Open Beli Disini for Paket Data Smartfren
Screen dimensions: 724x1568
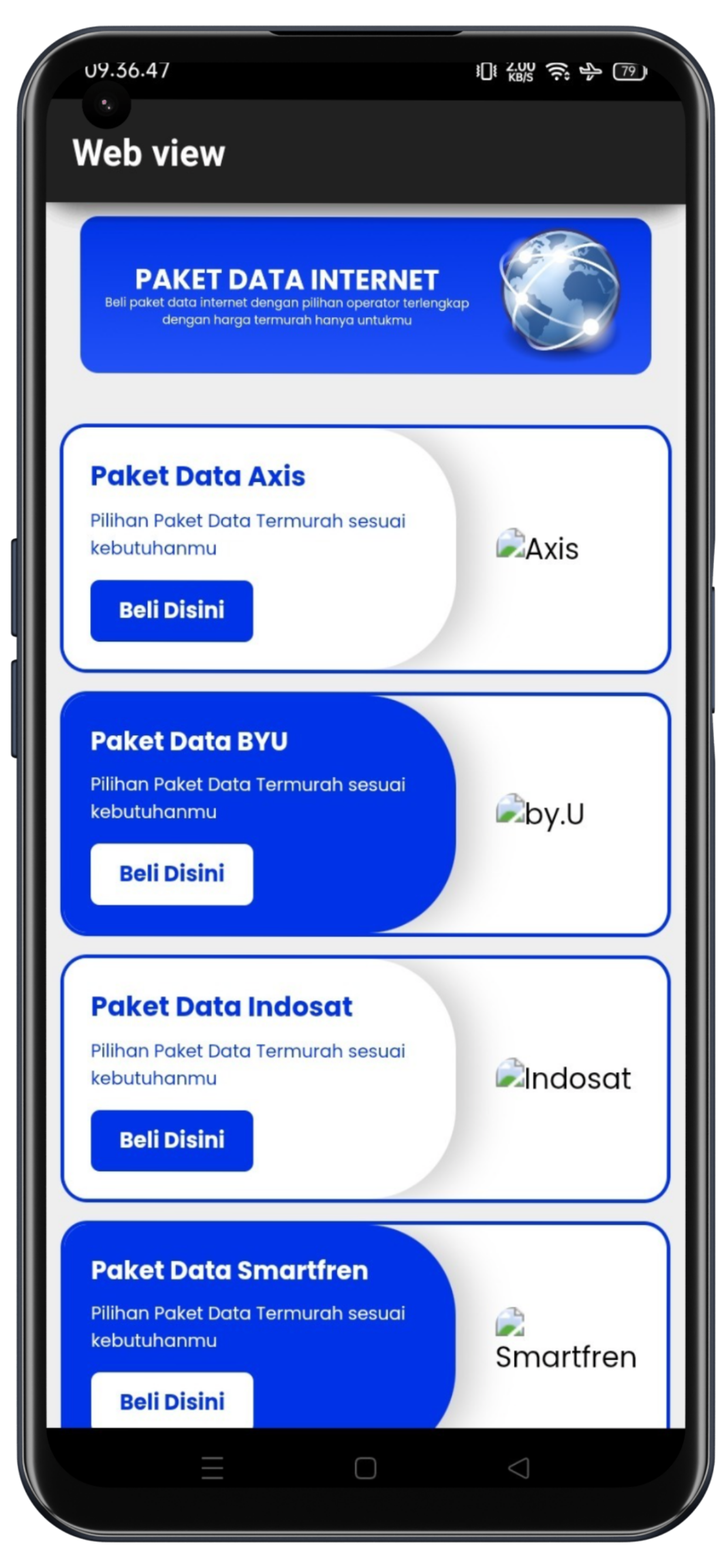pos(171,1401)
